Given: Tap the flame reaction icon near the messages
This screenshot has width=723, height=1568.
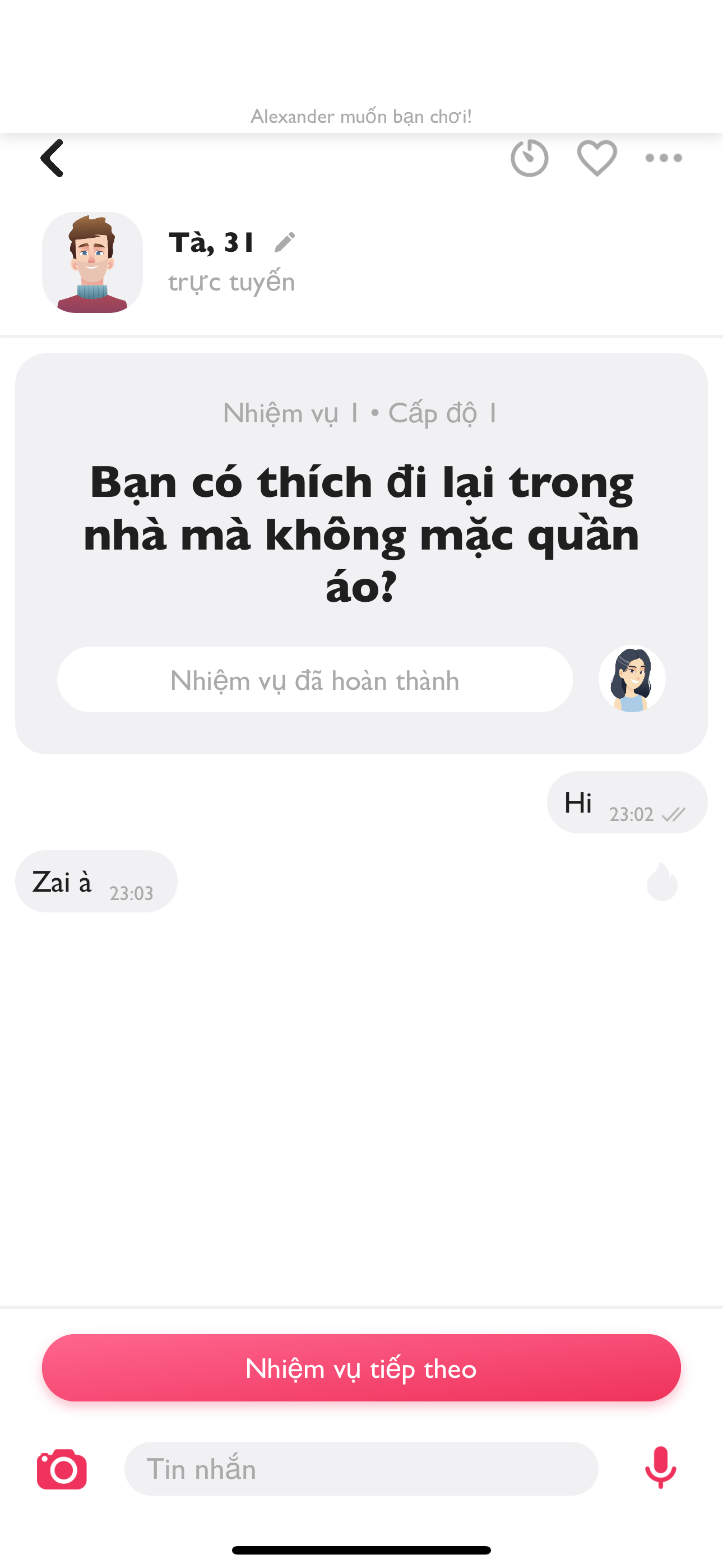Looking at the screenshot, I should click(661, 882).
